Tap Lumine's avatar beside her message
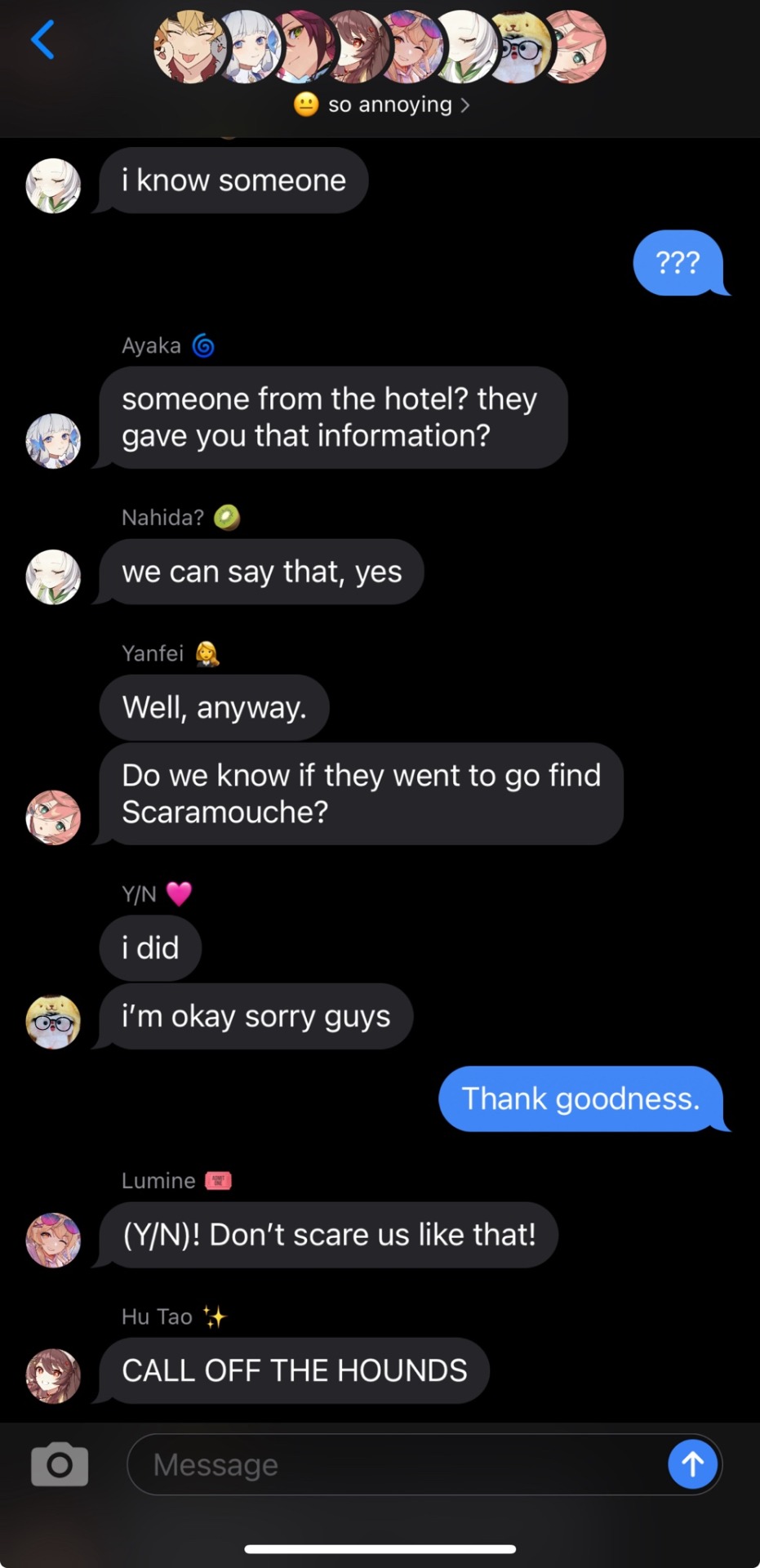The height and width of the screenshot is (1568, 760). 53,1240
